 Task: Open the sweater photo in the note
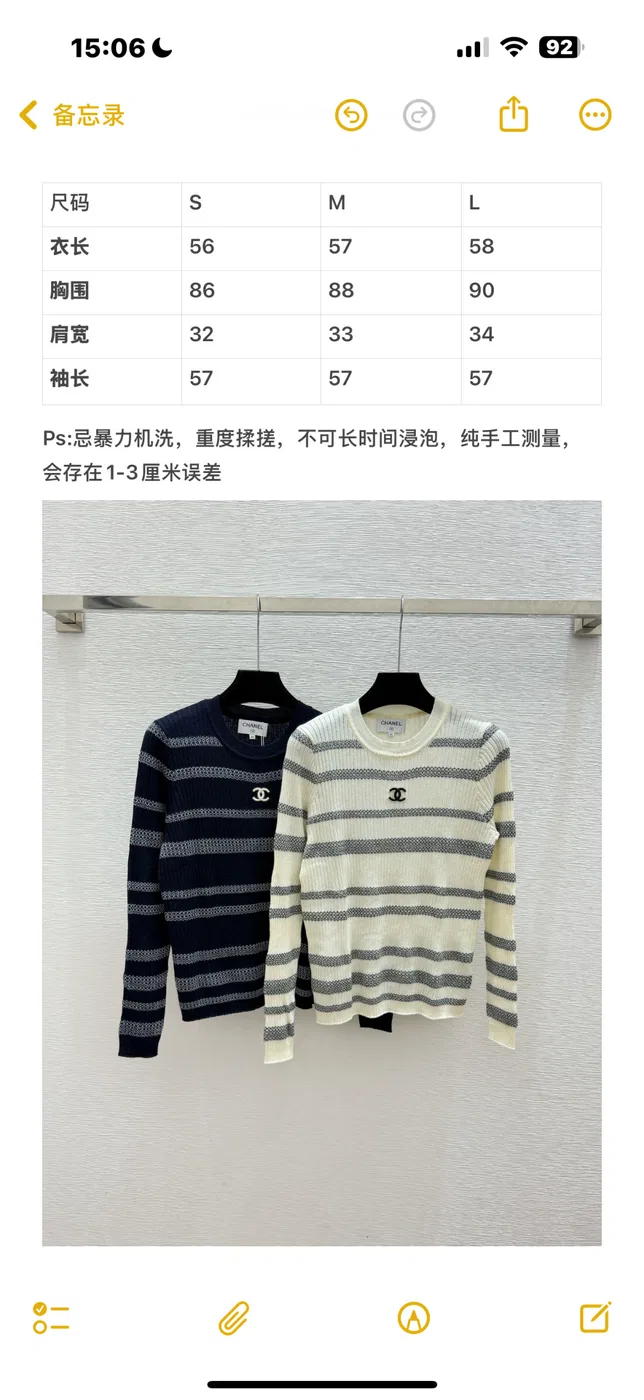pos(322,873)
